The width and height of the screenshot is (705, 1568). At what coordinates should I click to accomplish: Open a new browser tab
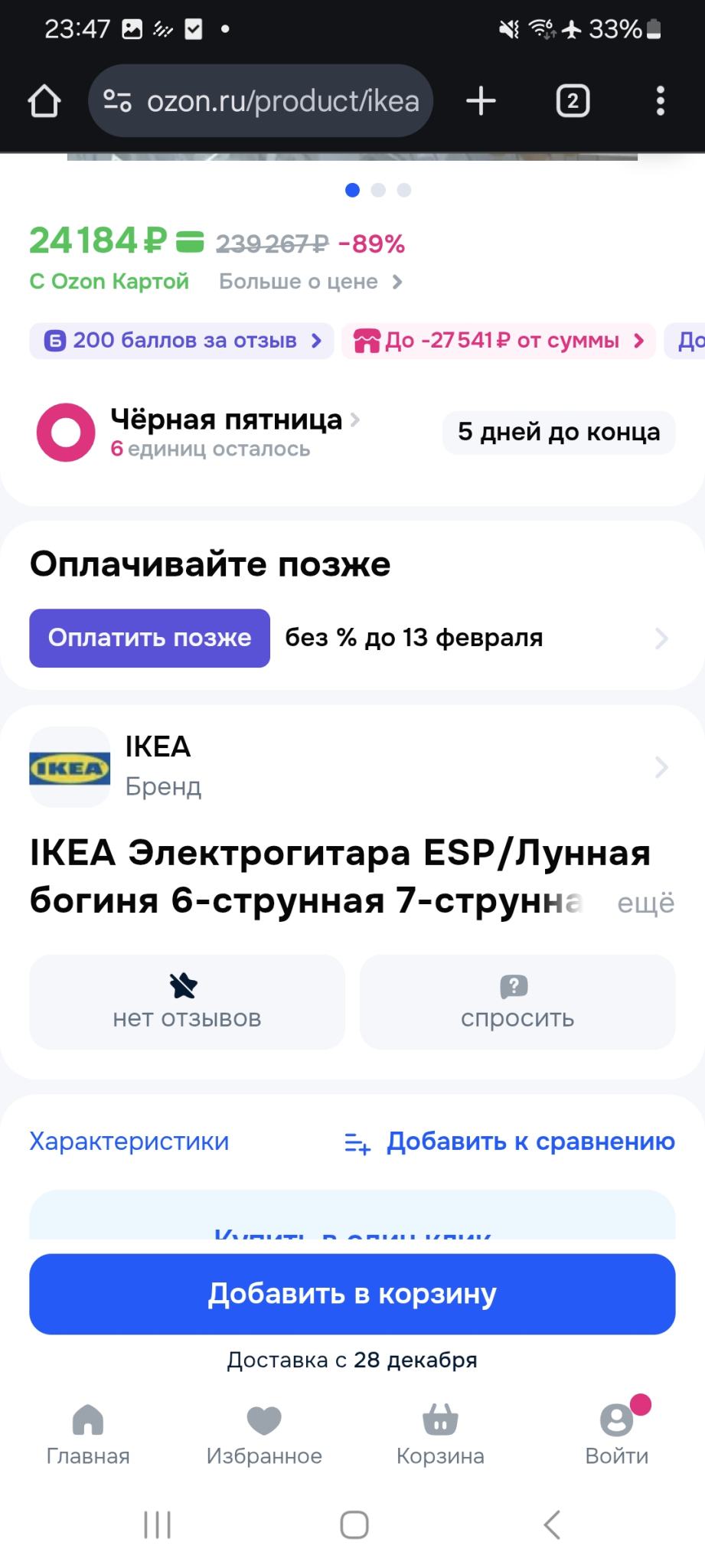481,101
